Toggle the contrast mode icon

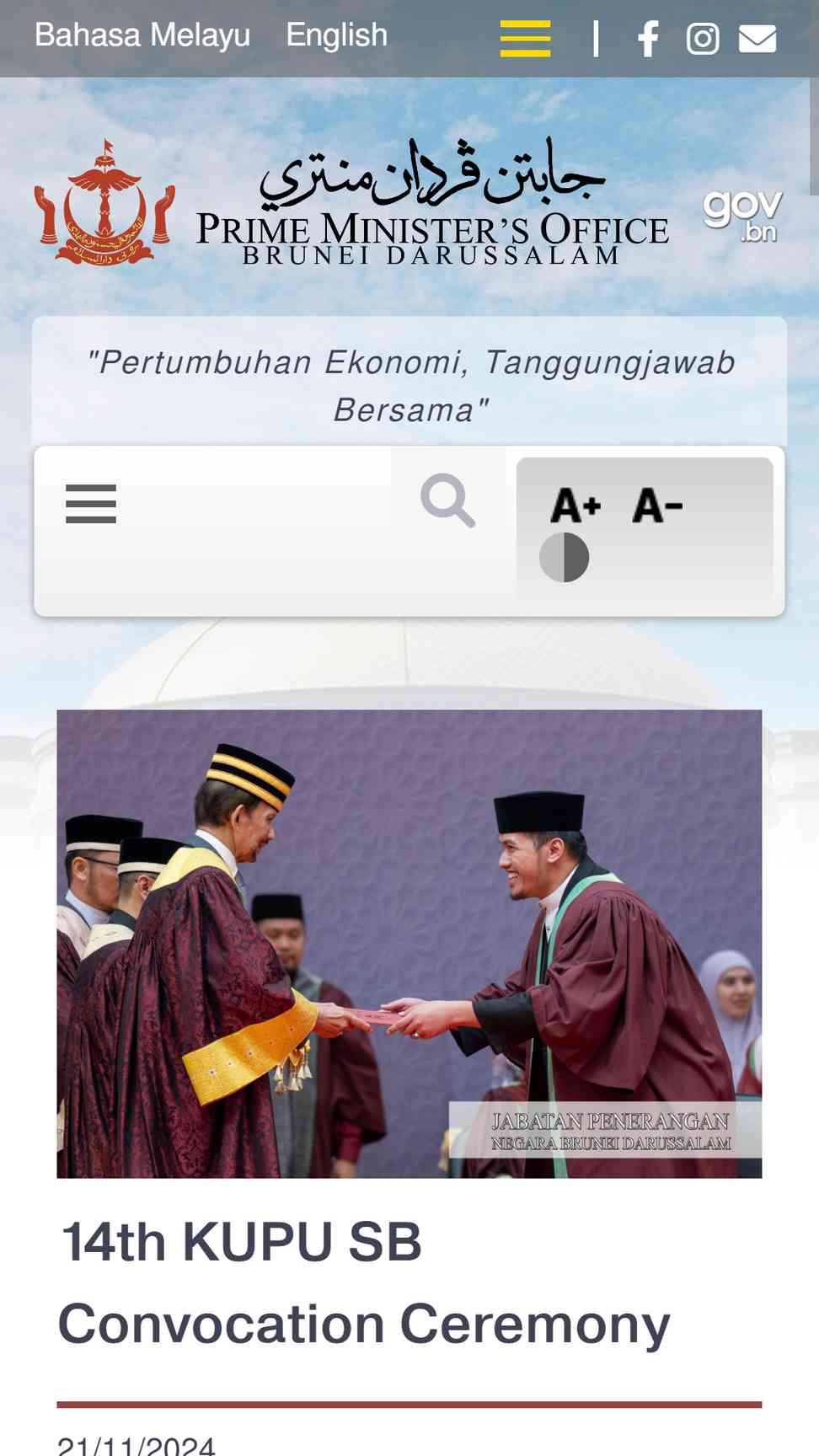click(x=564, y=557)
